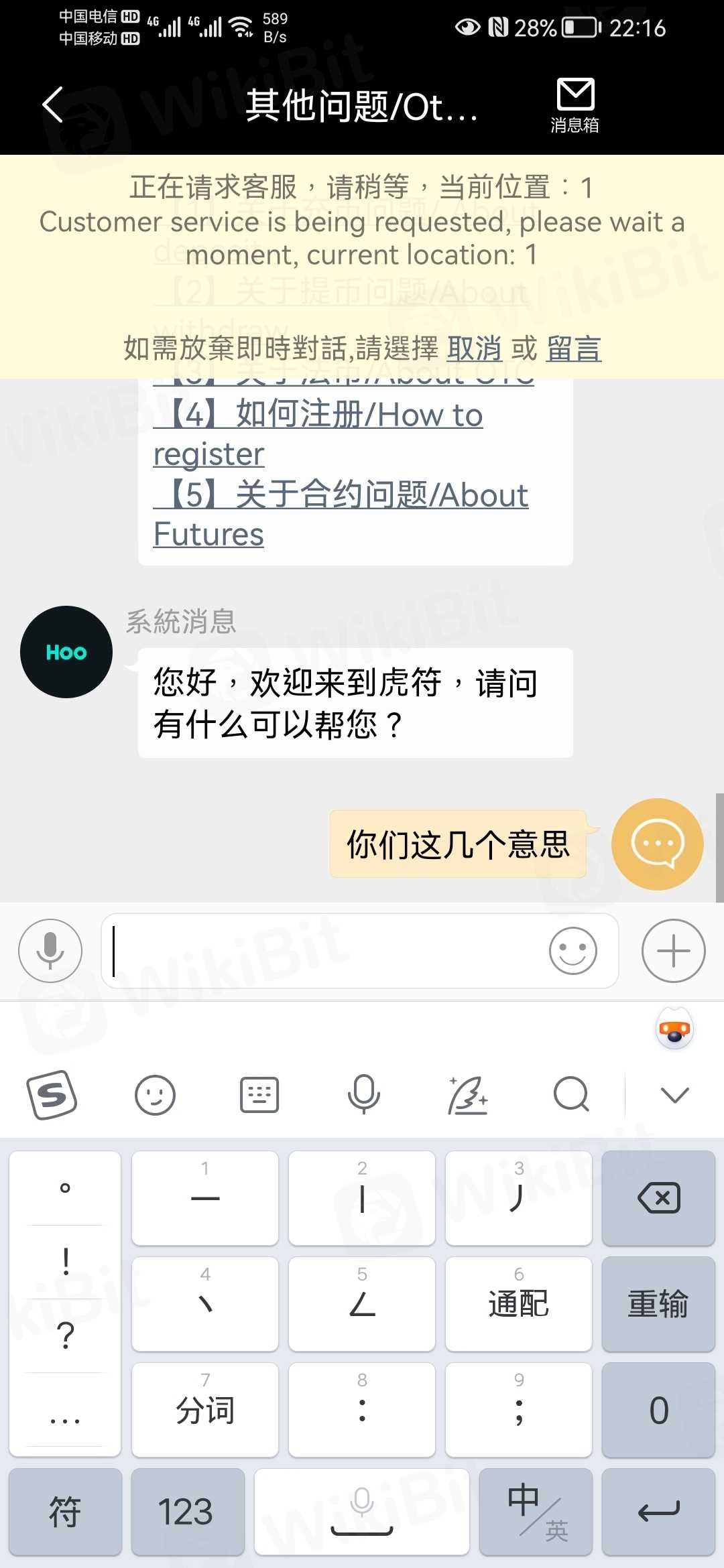Tap 取消 to cancel the live chat request
724x1568 pixels.
pyautogui.click(x=474, y=348)
